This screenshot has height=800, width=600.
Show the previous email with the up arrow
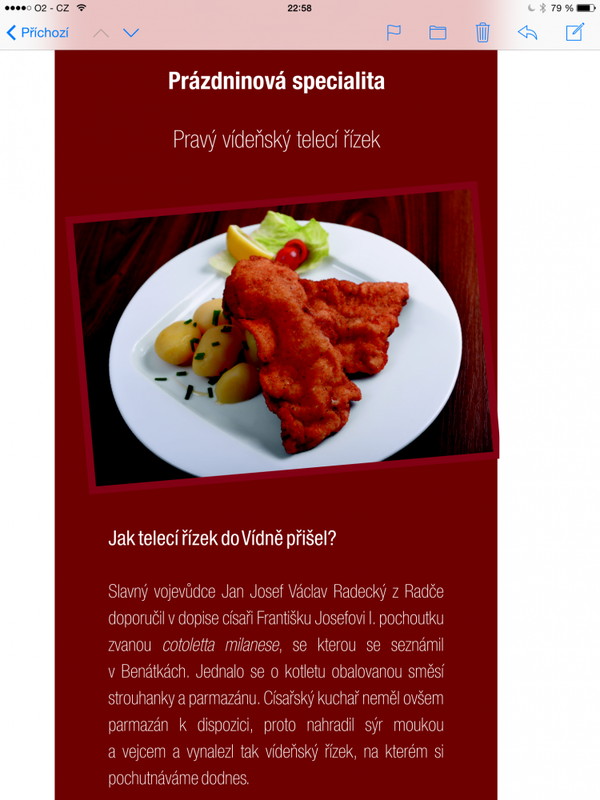100,33
